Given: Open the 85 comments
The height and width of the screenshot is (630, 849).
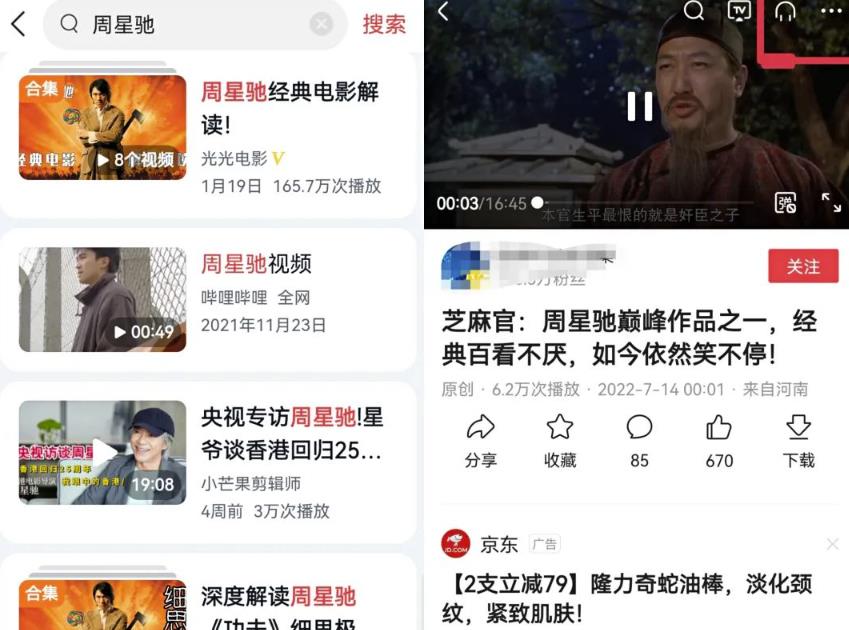Looking at the screenshot, I should click(639, 440).
